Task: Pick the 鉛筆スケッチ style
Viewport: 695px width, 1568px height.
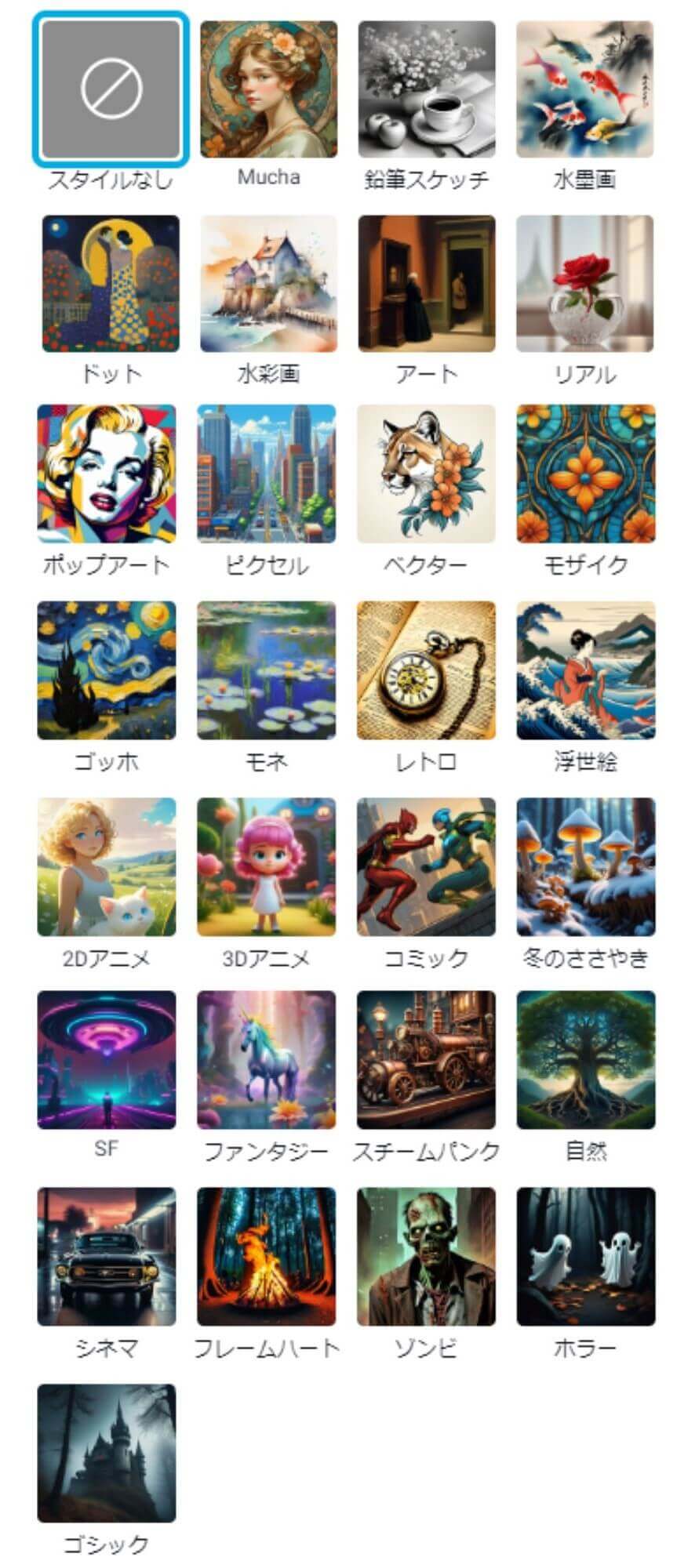Action: [x=427, y=89]
